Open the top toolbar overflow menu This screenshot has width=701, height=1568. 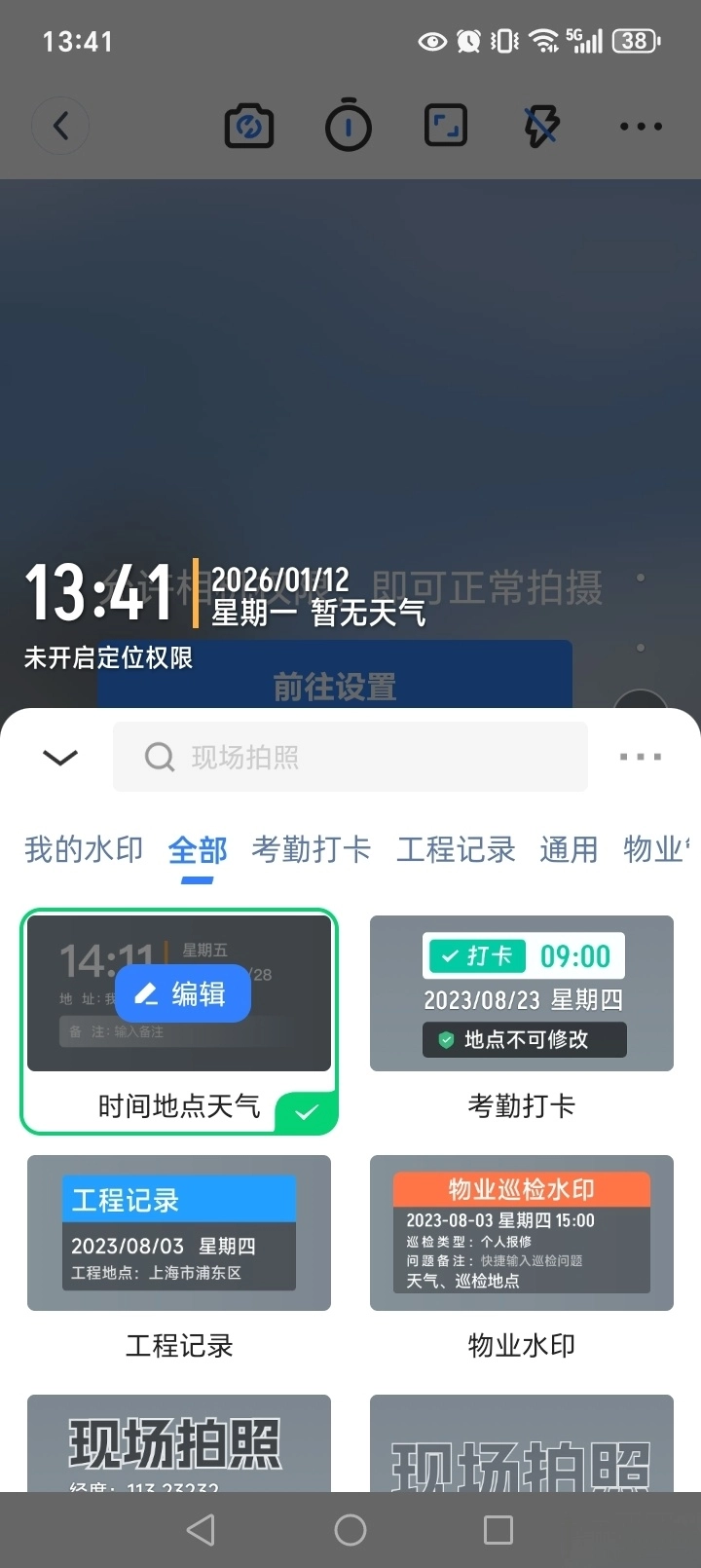click(641, 126)
